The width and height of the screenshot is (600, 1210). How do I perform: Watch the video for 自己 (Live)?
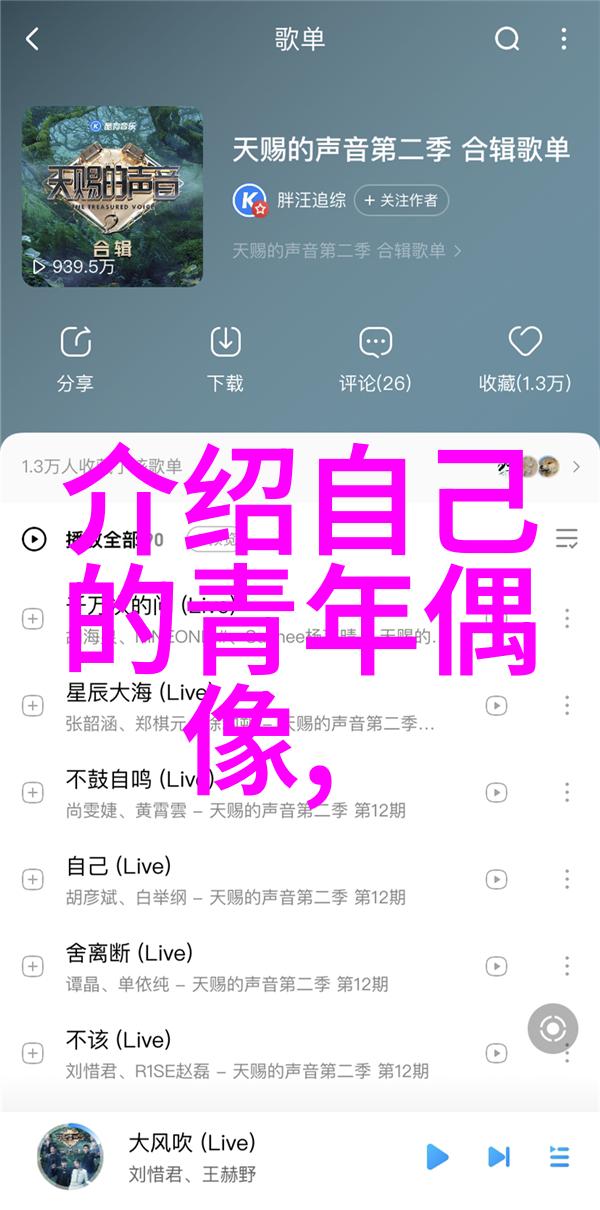(x=496, y=880)
